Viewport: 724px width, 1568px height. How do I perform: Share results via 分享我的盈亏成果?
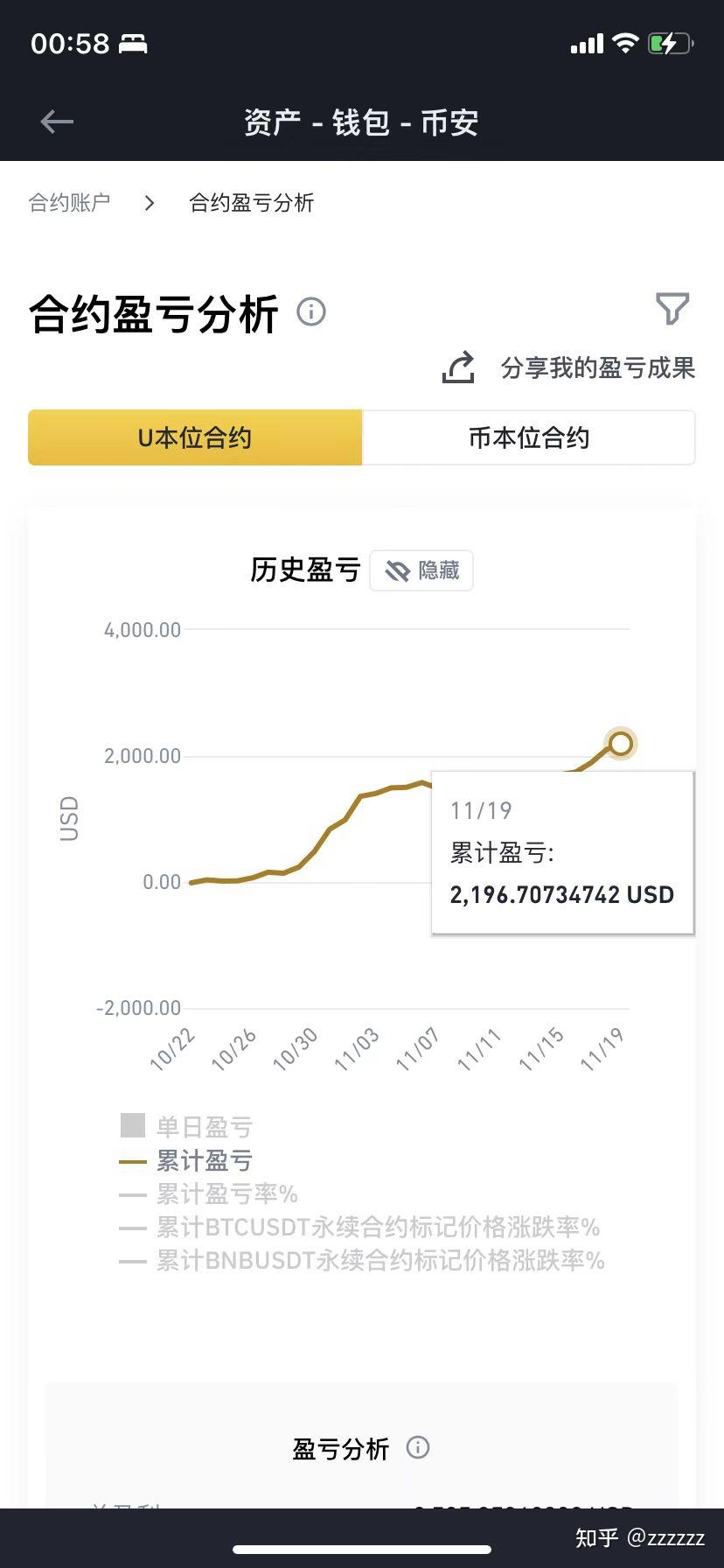[x=570, y=367]
